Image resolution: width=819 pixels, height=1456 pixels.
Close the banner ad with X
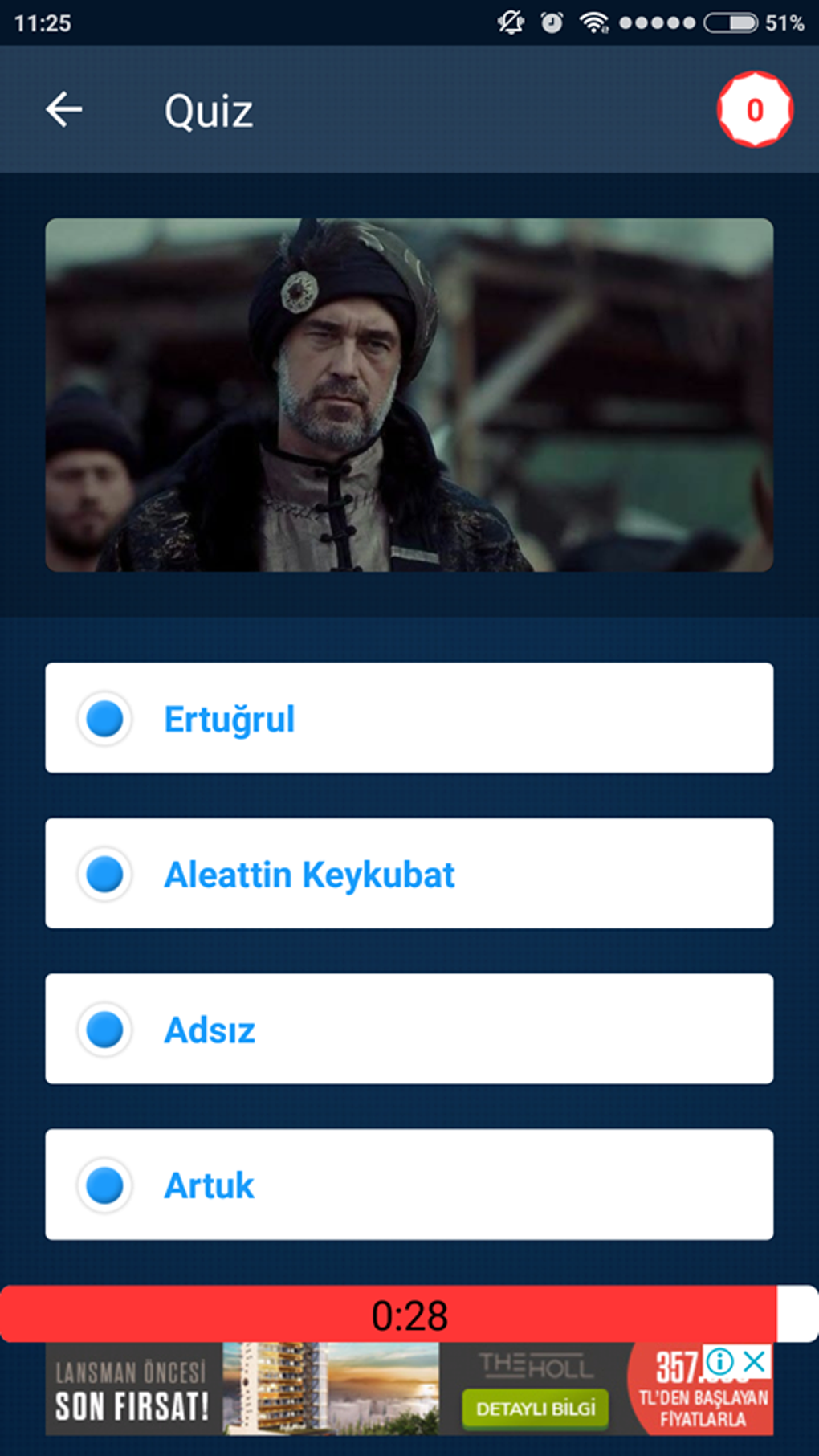coord(755,1361)
